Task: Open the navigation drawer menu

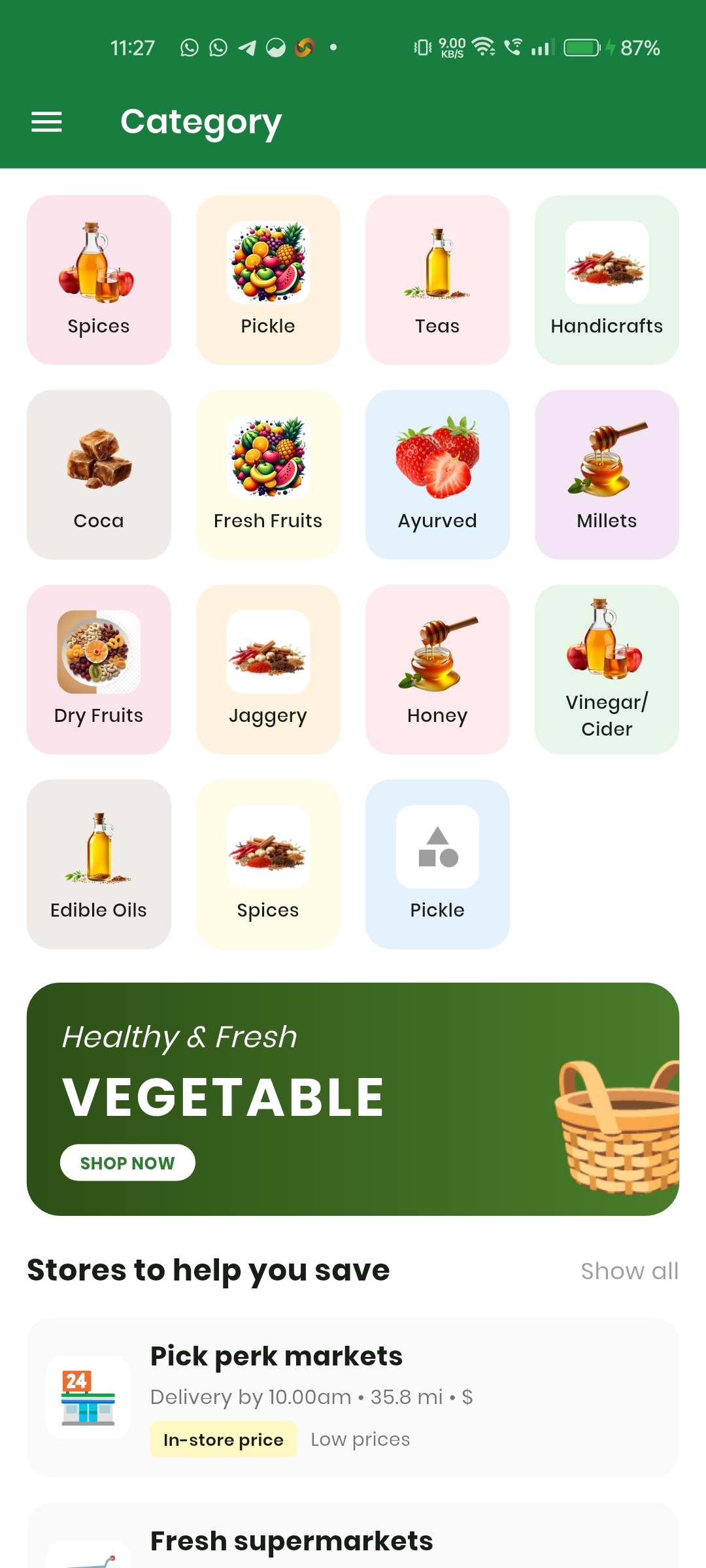Action: point(46,122)
